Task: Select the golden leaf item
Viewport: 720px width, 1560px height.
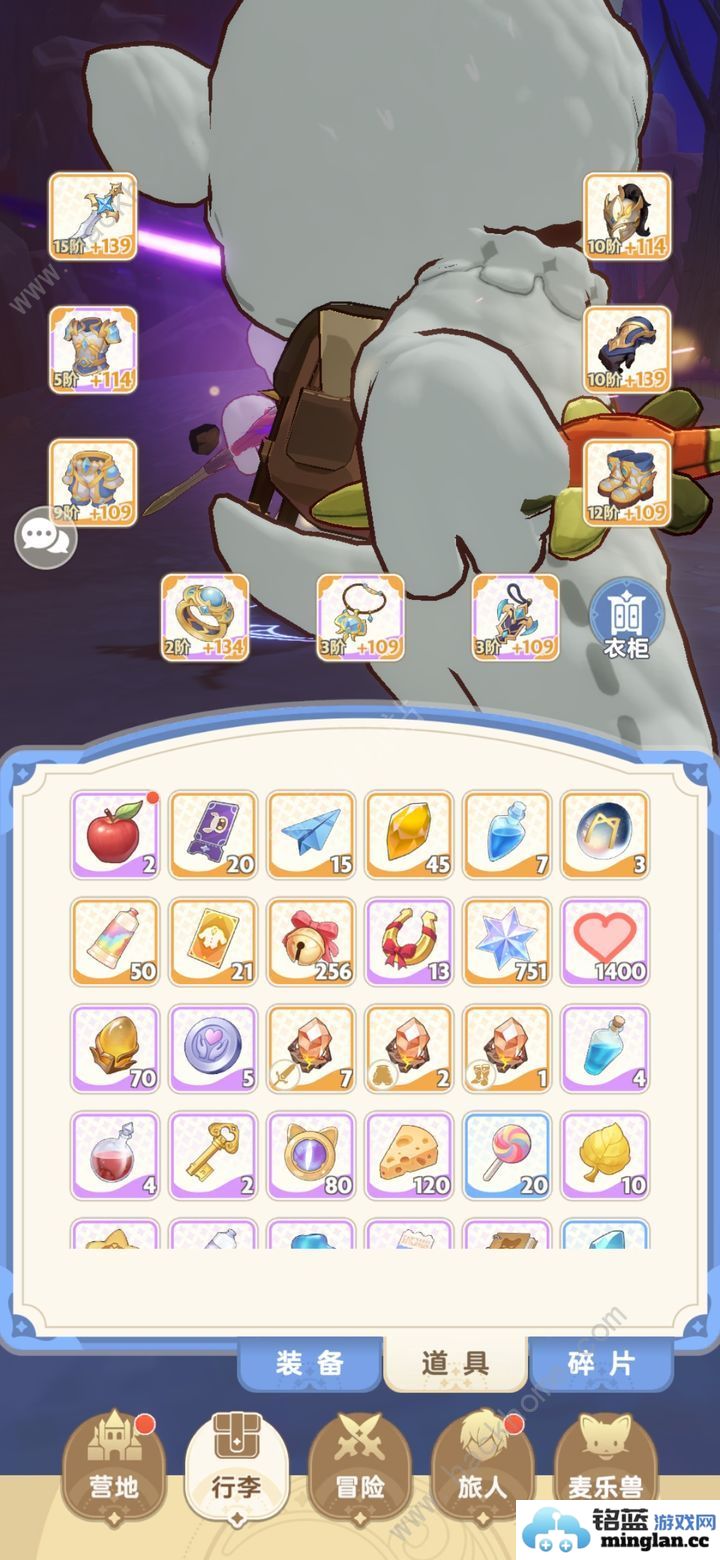Action: click(605, 1156)
